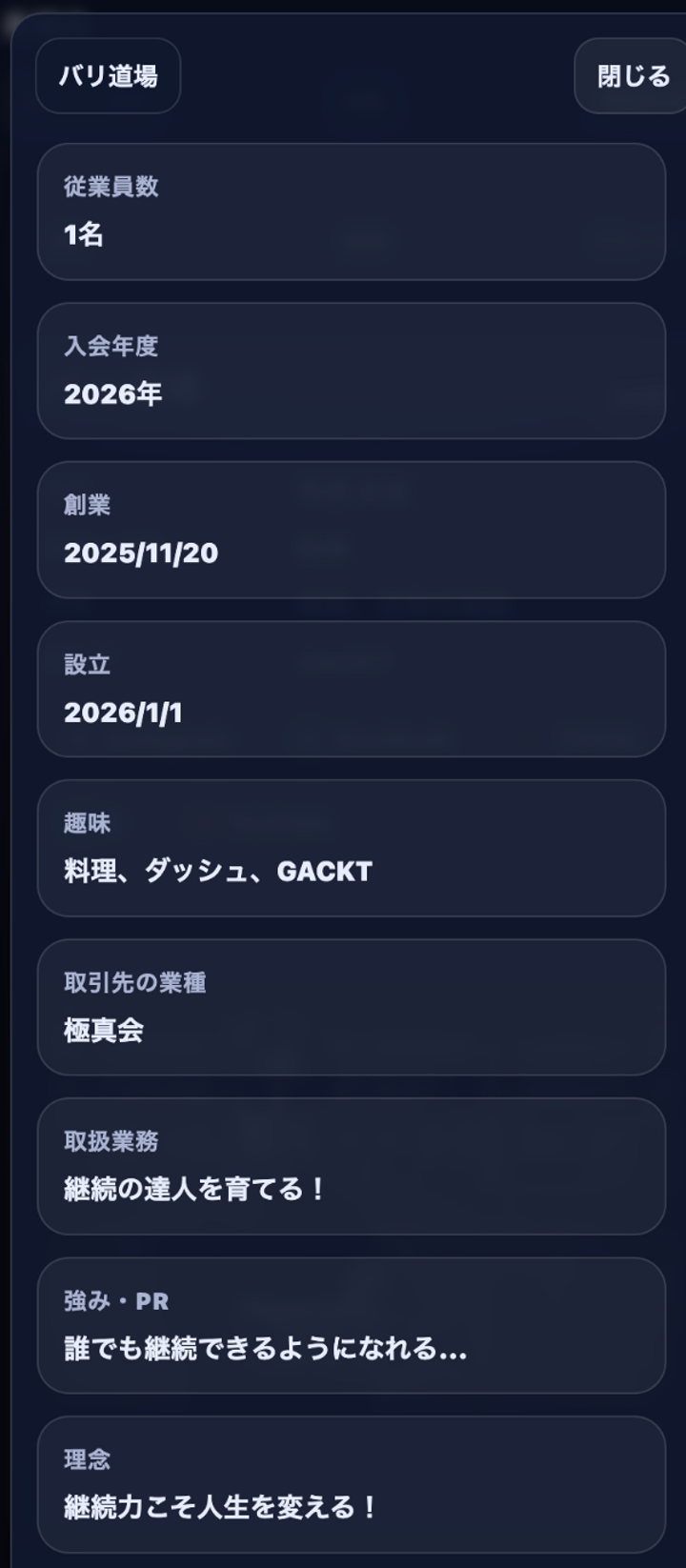Close the detail panel with 閉じる
Image resolution: width=686 pixels, height=1568 pixels.
(x=632, y=76)
